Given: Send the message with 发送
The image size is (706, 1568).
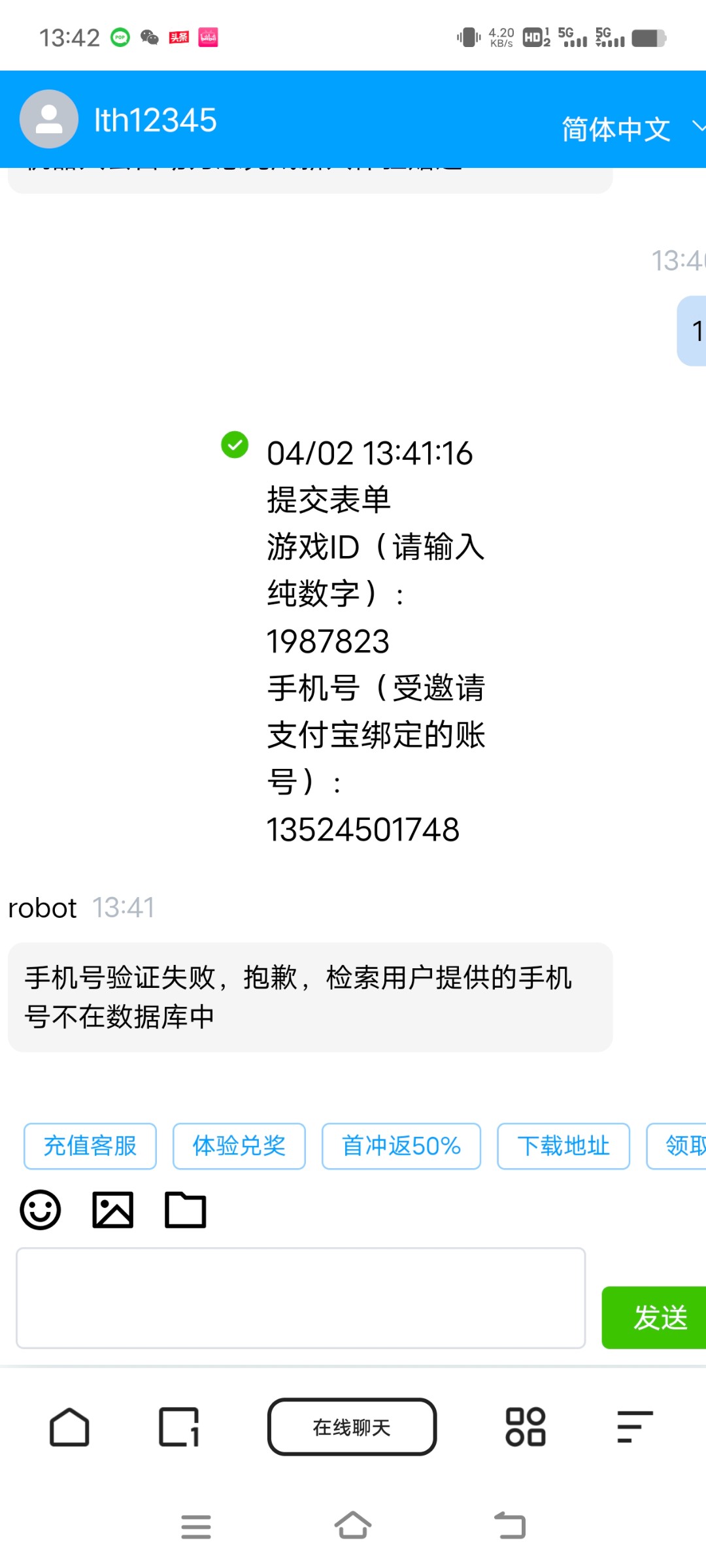Looking at the screenshot, I should point(657,1317).
